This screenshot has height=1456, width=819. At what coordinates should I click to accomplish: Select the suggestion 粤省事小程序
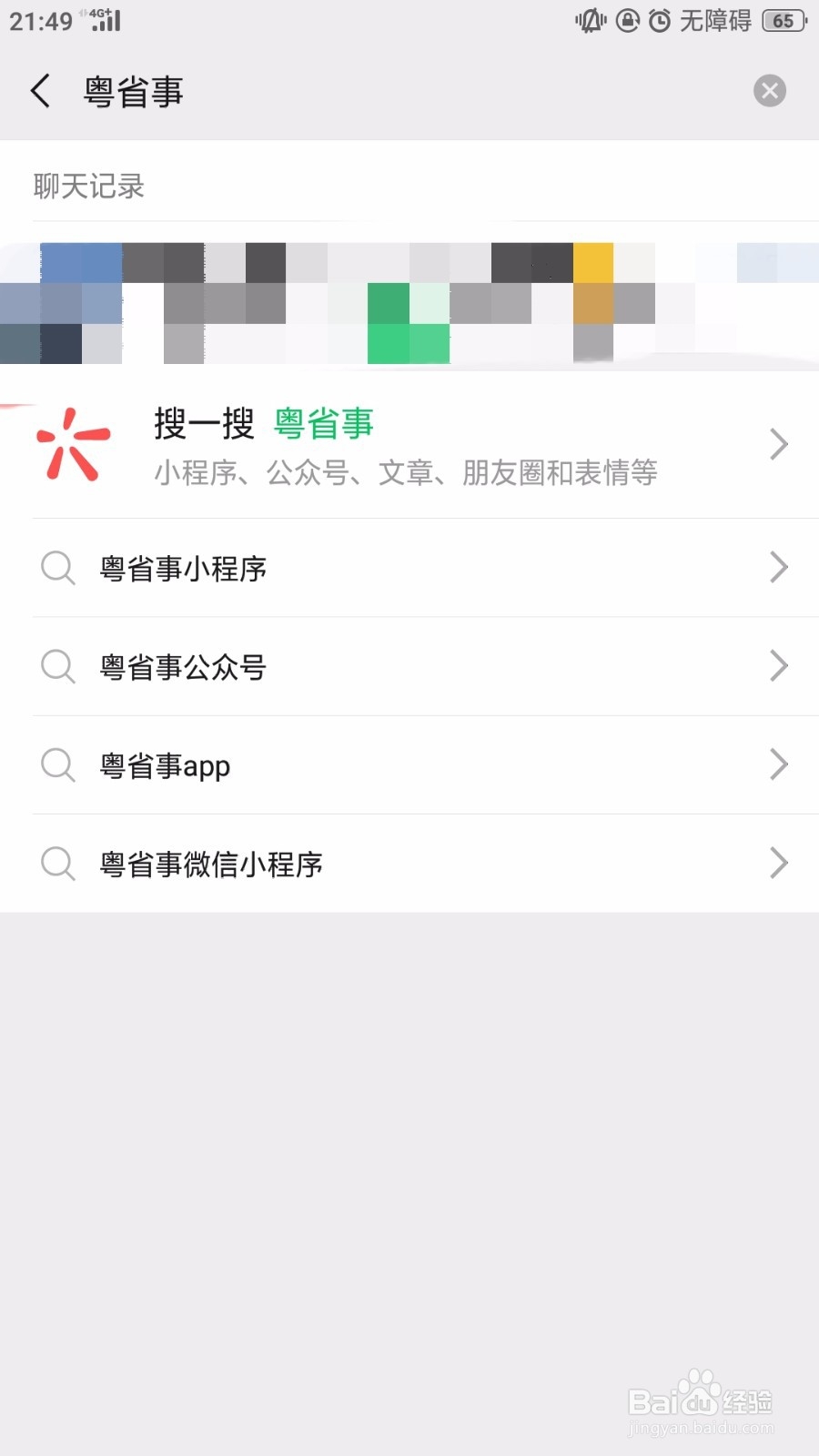pyautogui.click(x=409, y=568)
